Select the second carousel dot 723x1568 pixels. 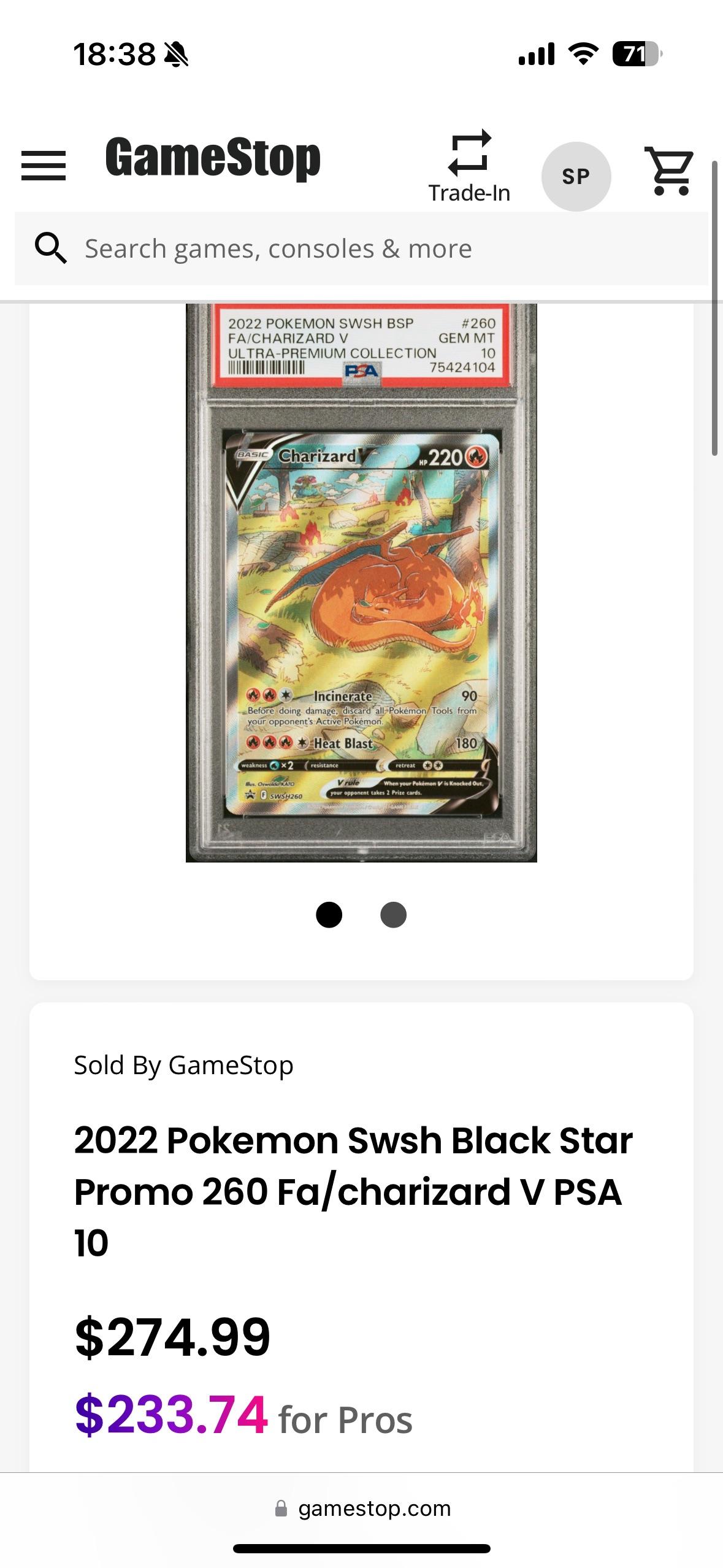pyautogui.click(x=393, y=915)
